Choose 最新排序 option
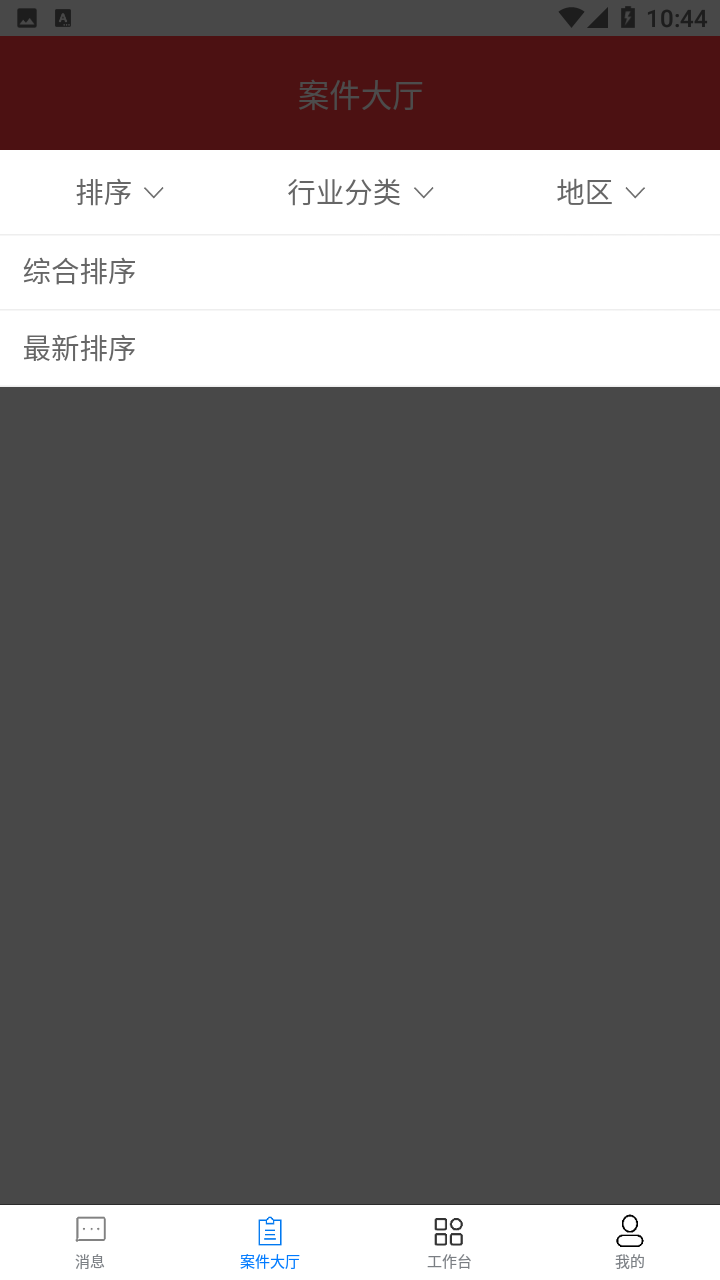This screenshot has height=1280, width=720. (360, 348)
